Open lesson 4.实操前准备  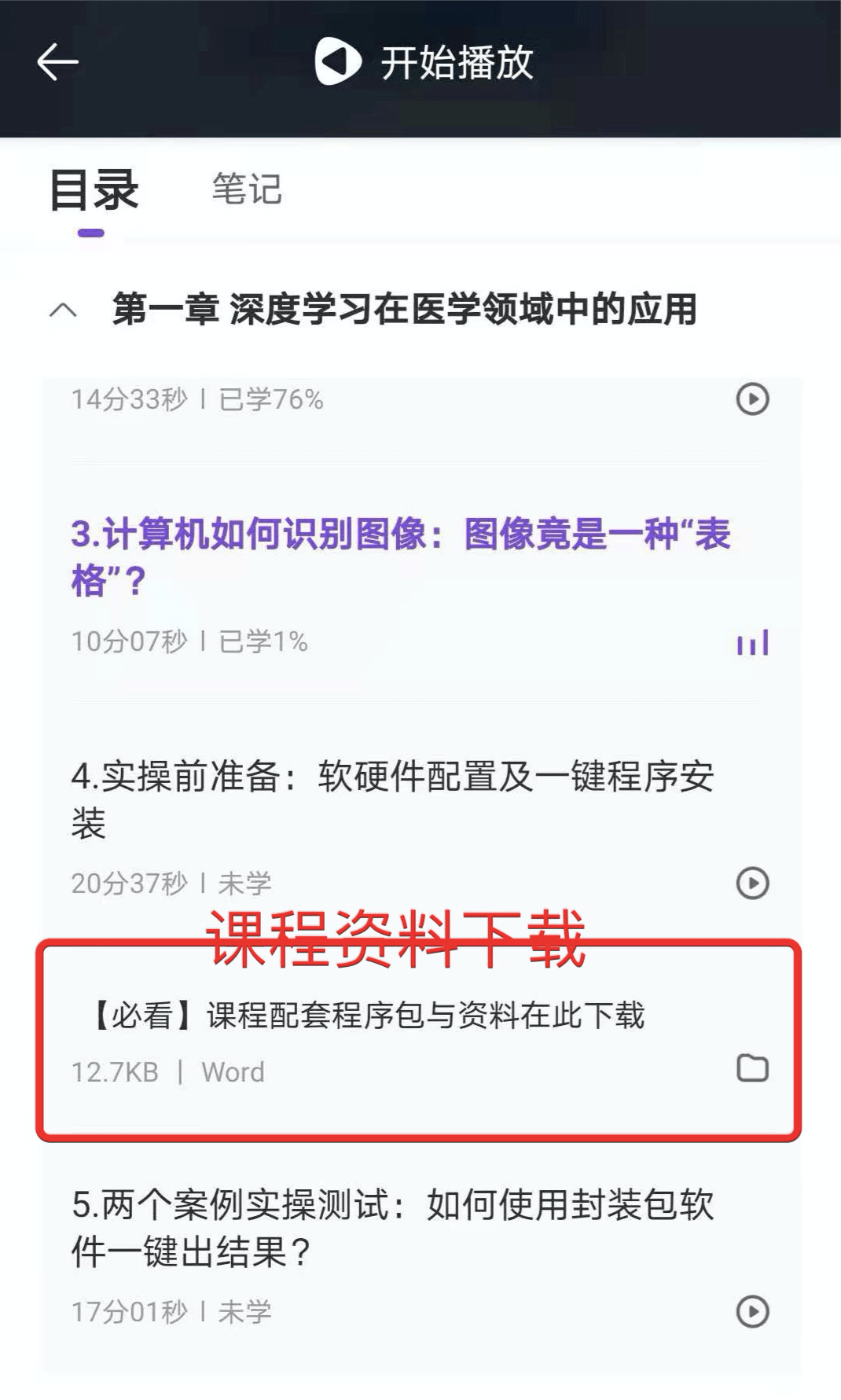click(393, 799)
